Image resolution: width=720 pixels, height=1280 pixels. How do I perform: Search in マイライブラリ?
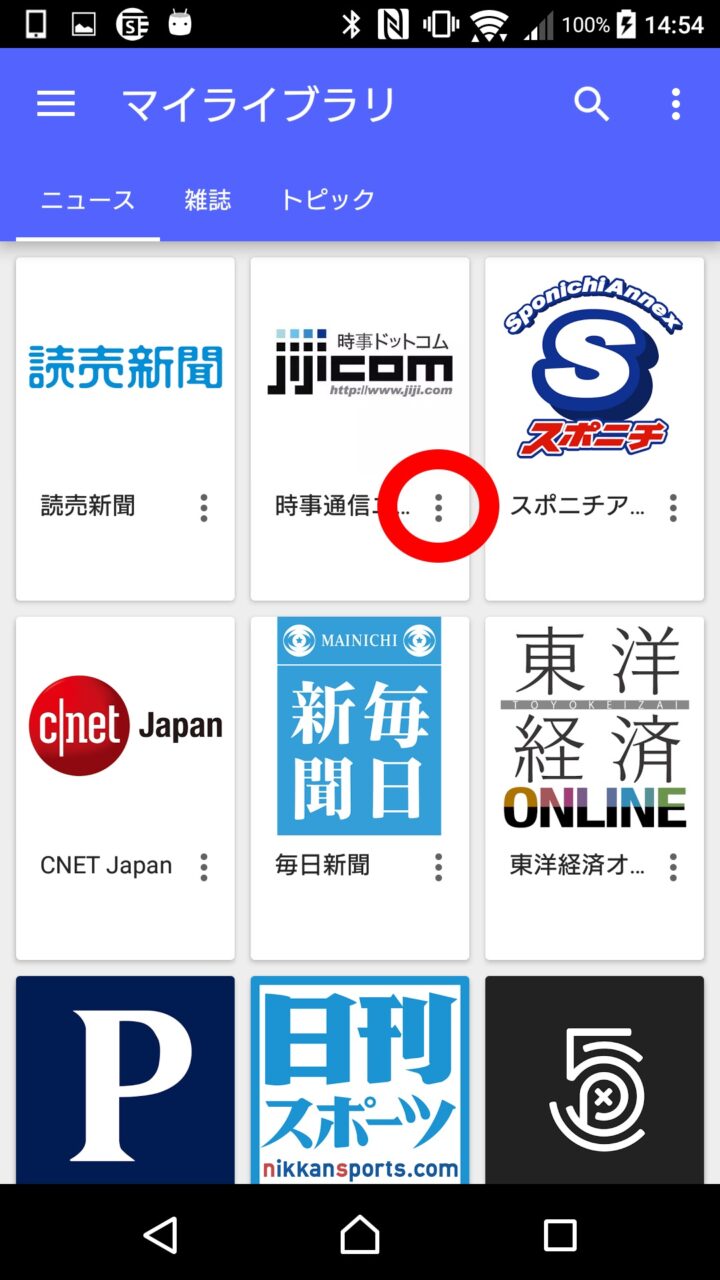[591, 104]
